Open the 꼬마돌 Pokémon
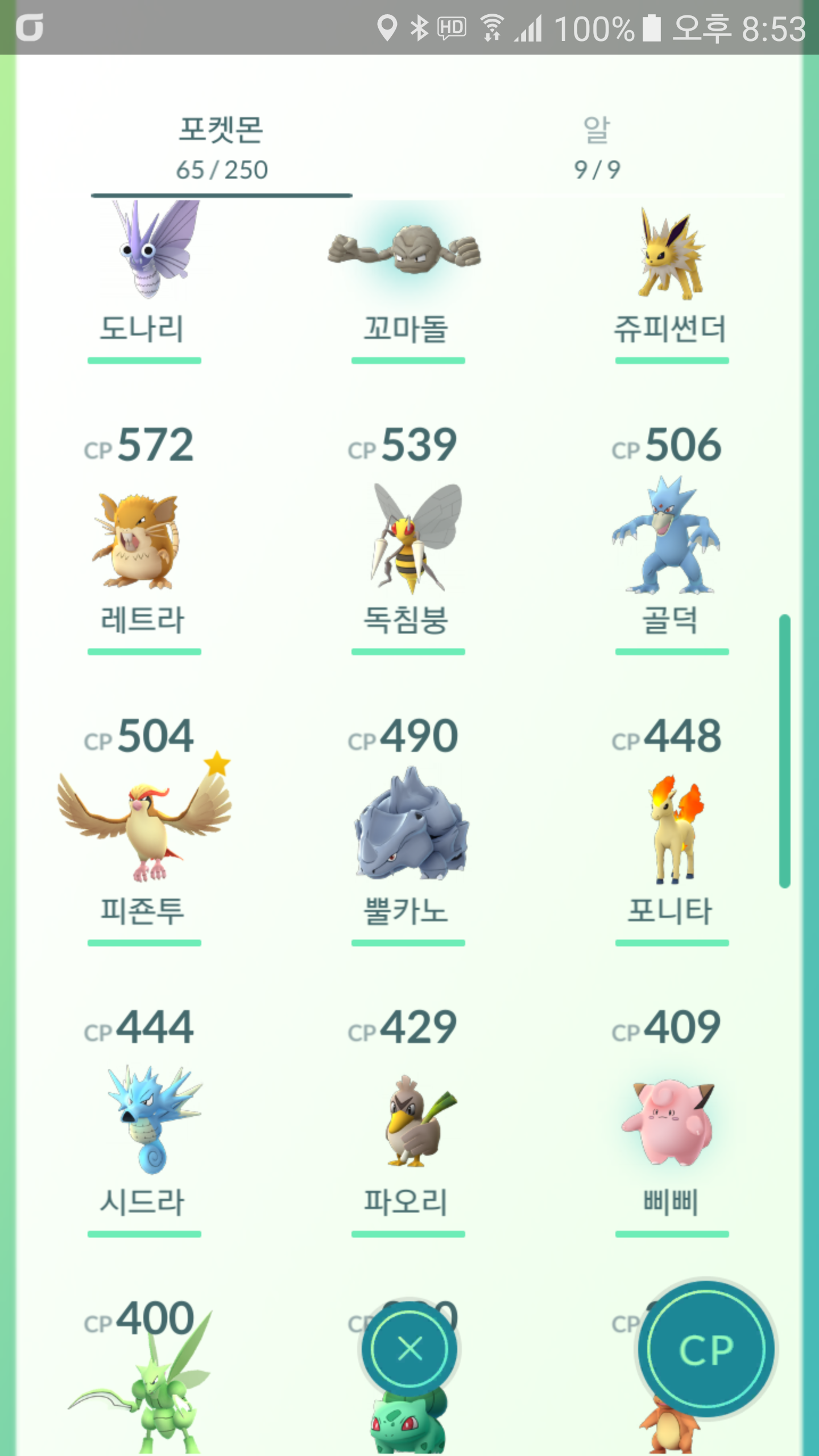This screenshot has height=1456, width=819. (x=408, y=279)
